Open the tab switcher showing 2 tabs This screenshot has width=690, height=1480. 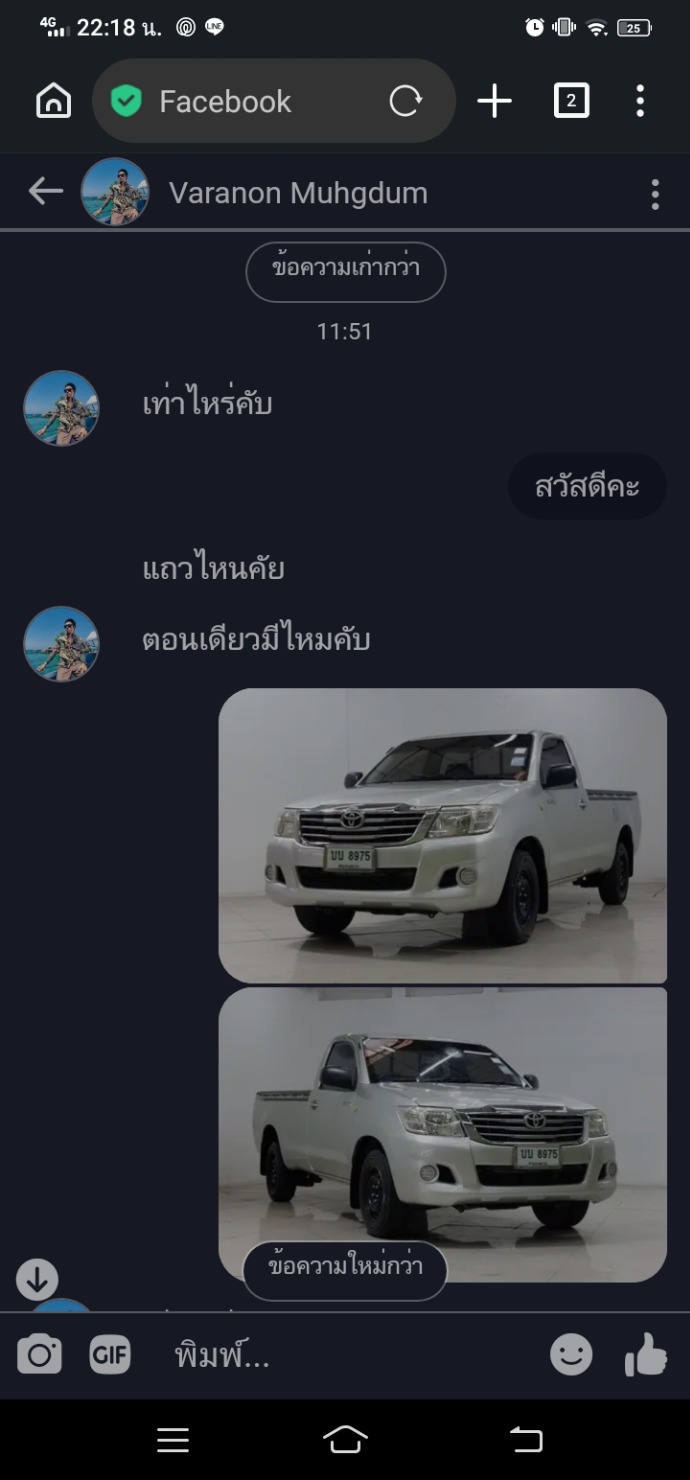pyautogui.click(x=571, y=101)
